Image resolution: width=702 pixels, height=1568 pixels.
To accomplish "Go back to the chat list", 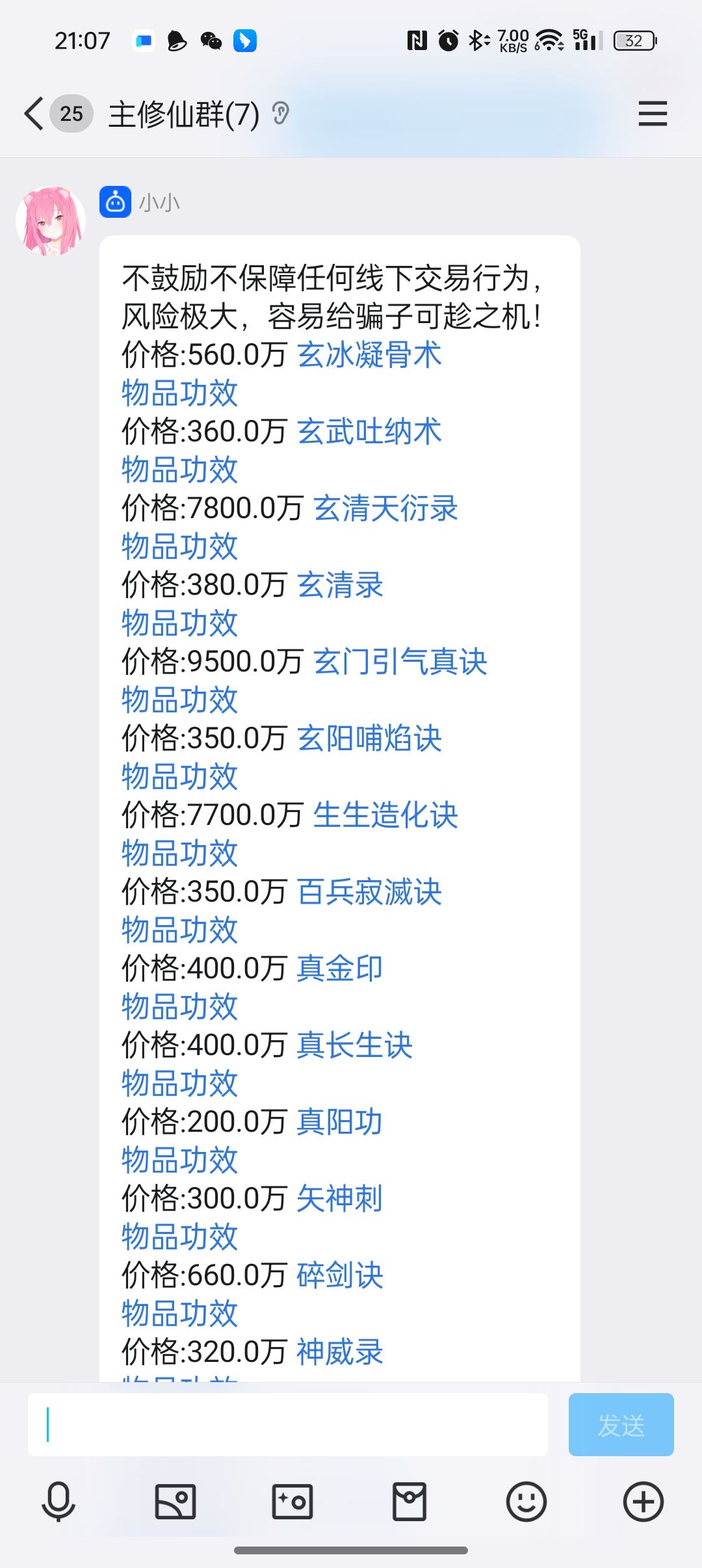I will [34, 114].
